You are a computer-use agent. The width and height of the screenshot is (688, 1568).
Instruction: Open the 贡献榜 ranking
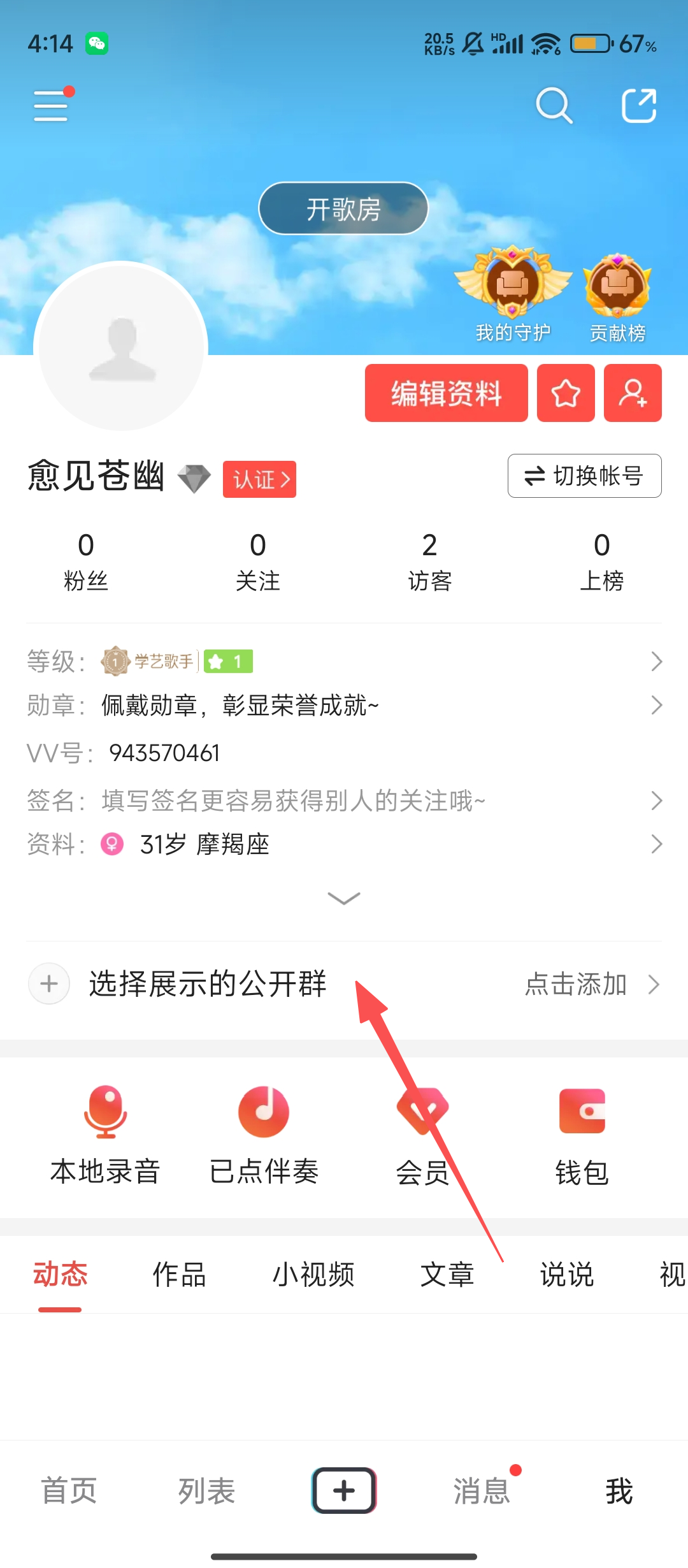(x=617, y=294)
